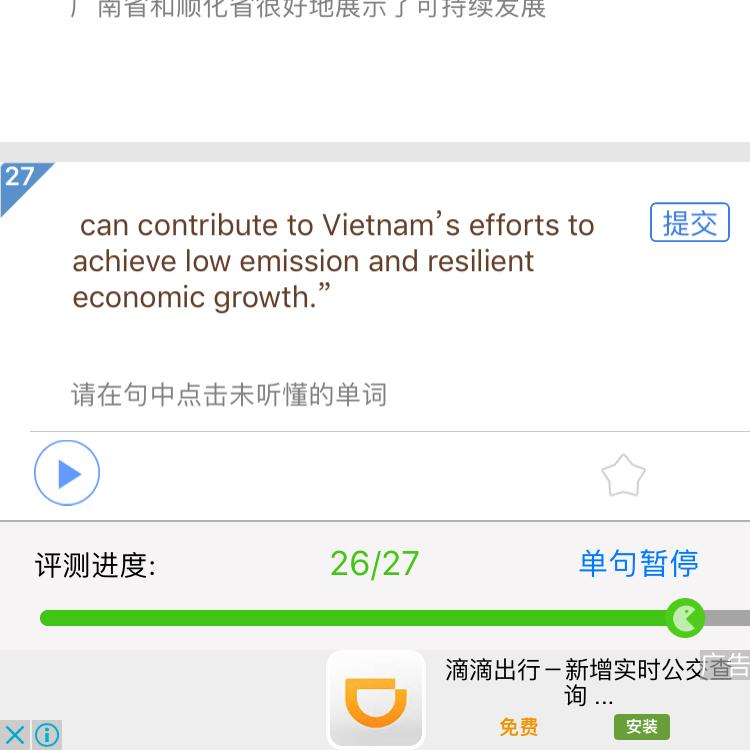Tap the progress slider handle
The image size is (750, 750).
pos(685,618)
